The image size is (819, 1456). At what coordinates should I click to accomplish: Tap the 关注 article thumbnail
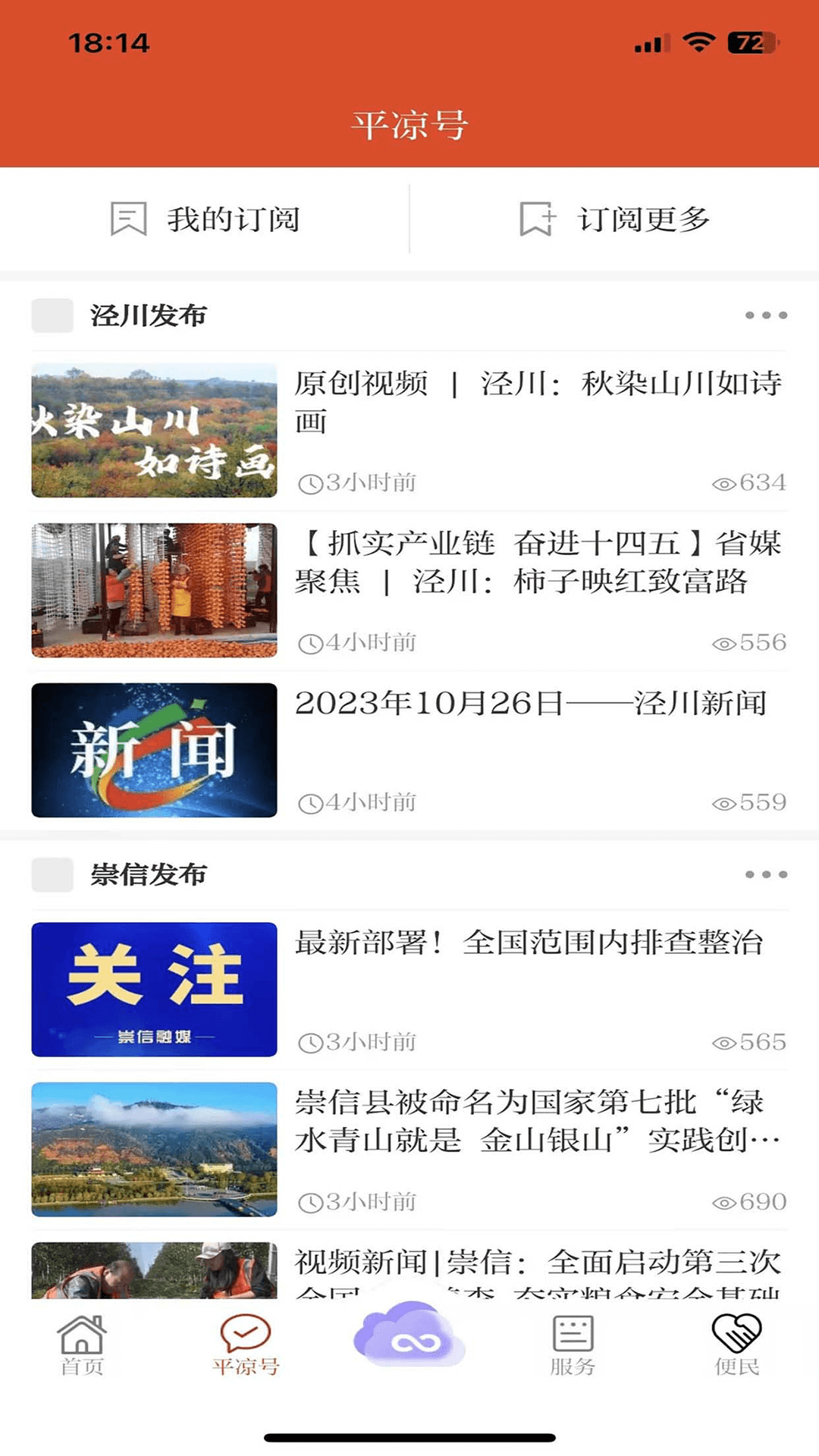tap(154, 988)
